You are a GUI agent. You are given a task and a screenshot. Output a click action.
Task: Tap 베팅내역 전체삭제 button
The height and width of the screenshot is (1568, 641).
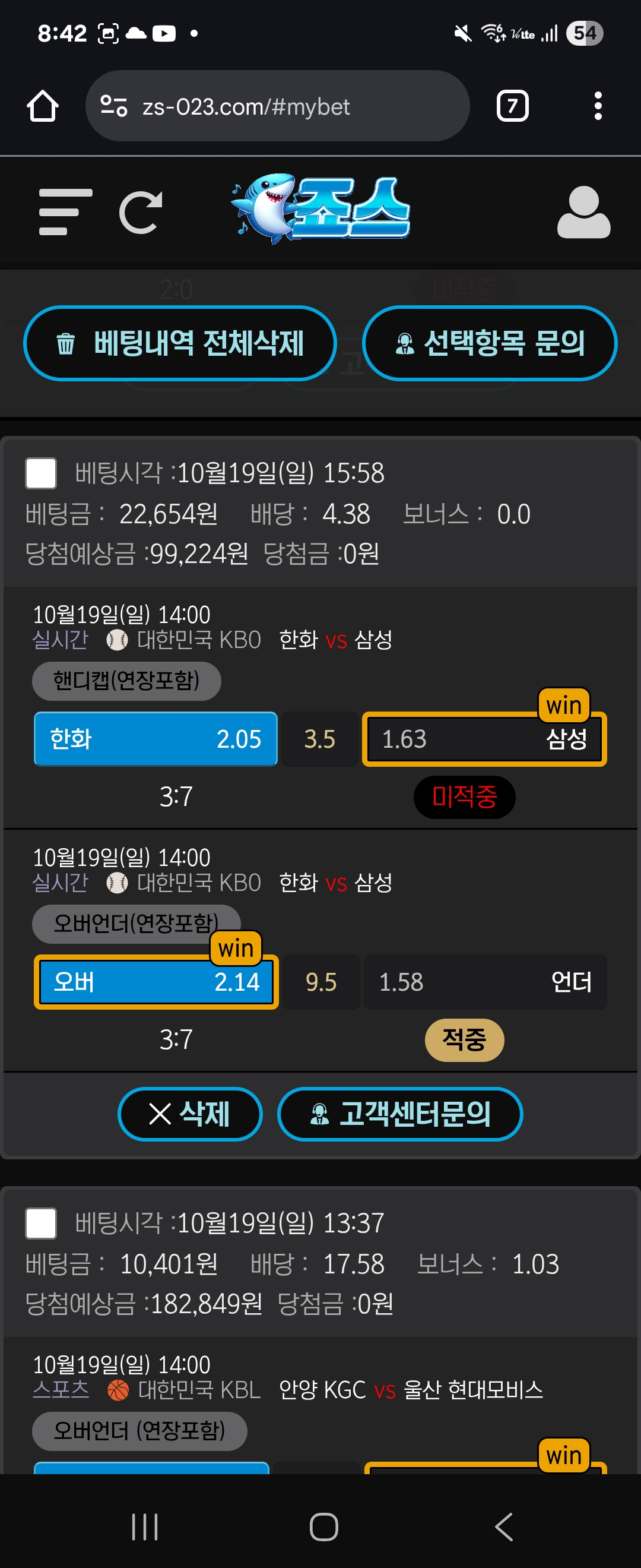(x=180, y=343)
